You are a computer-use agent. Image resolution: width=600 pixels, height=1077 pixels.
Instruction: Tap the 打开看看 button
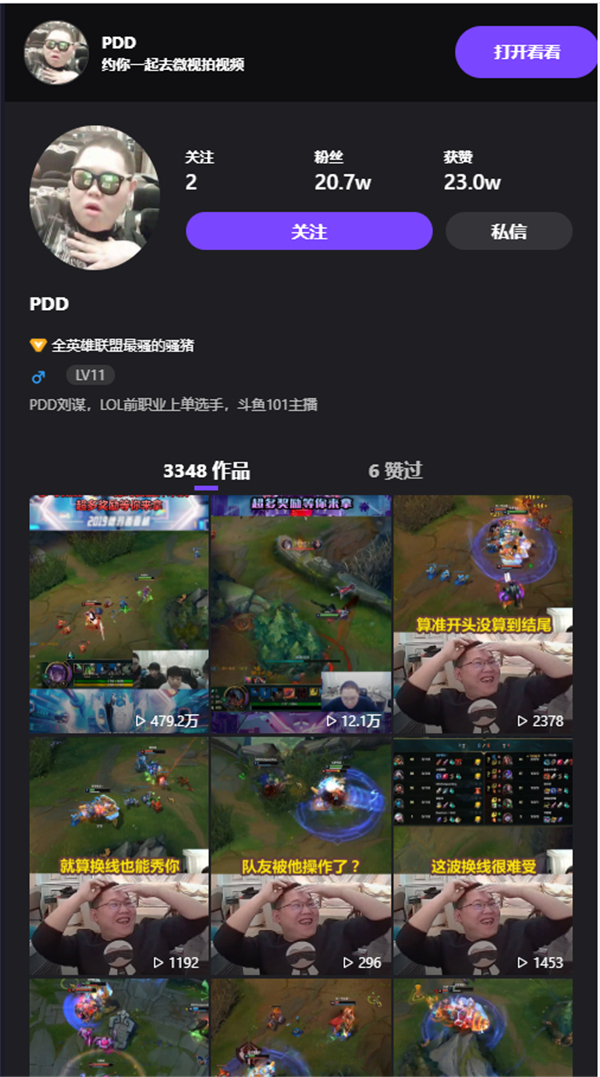[x=526, y=52]
